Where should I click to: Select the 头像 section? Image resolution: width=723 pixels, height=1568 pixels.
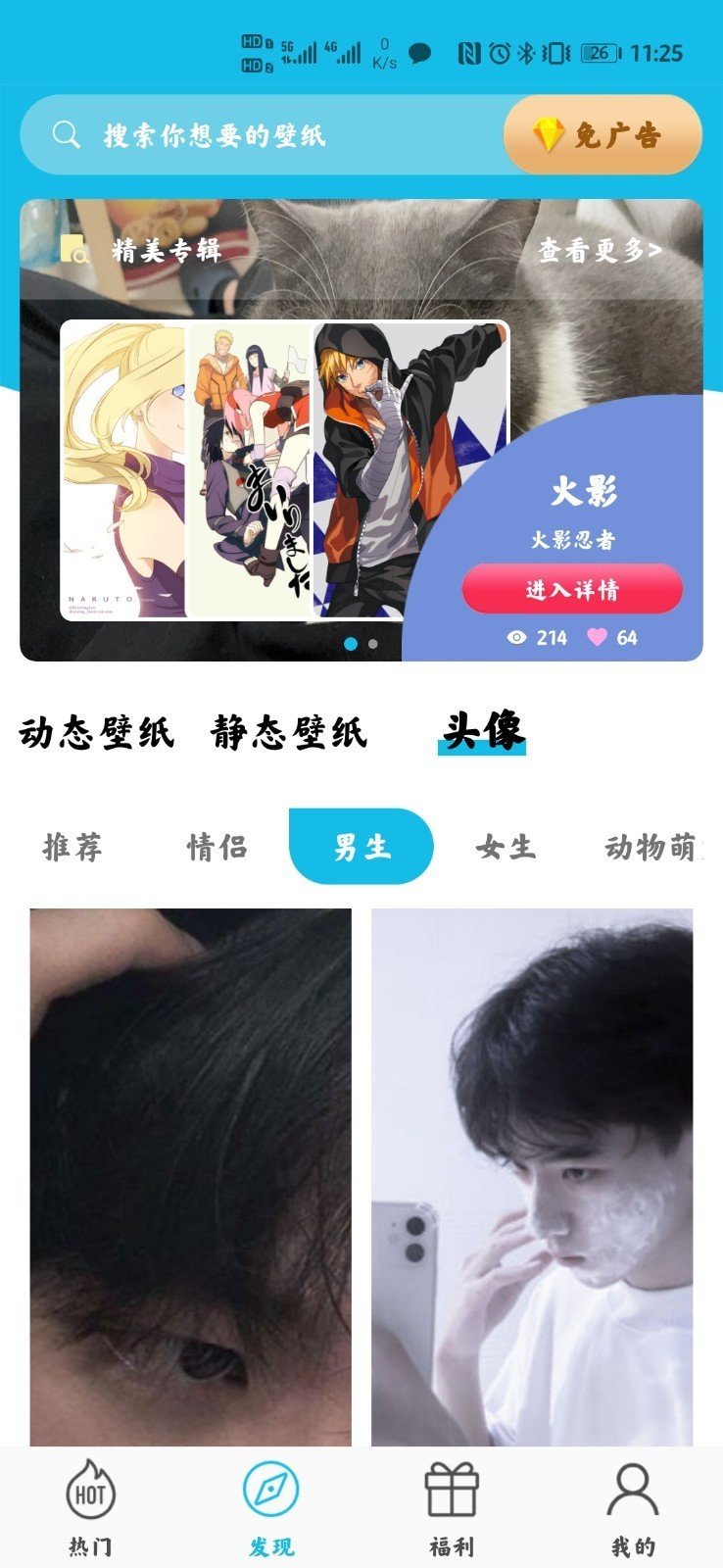[x=482, y=732]
